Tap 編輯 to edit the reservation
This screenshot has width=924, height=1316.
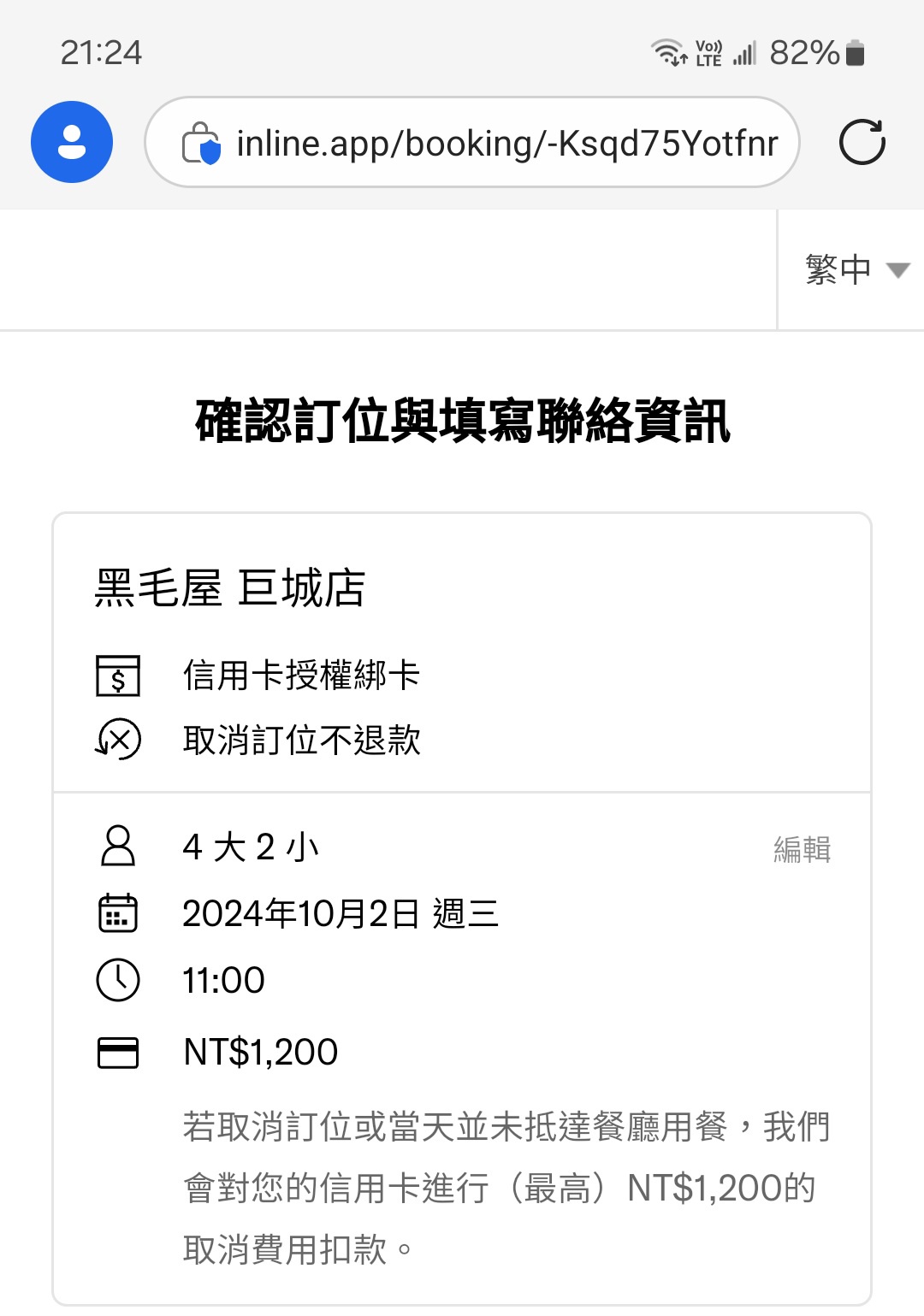click(802, 849)
